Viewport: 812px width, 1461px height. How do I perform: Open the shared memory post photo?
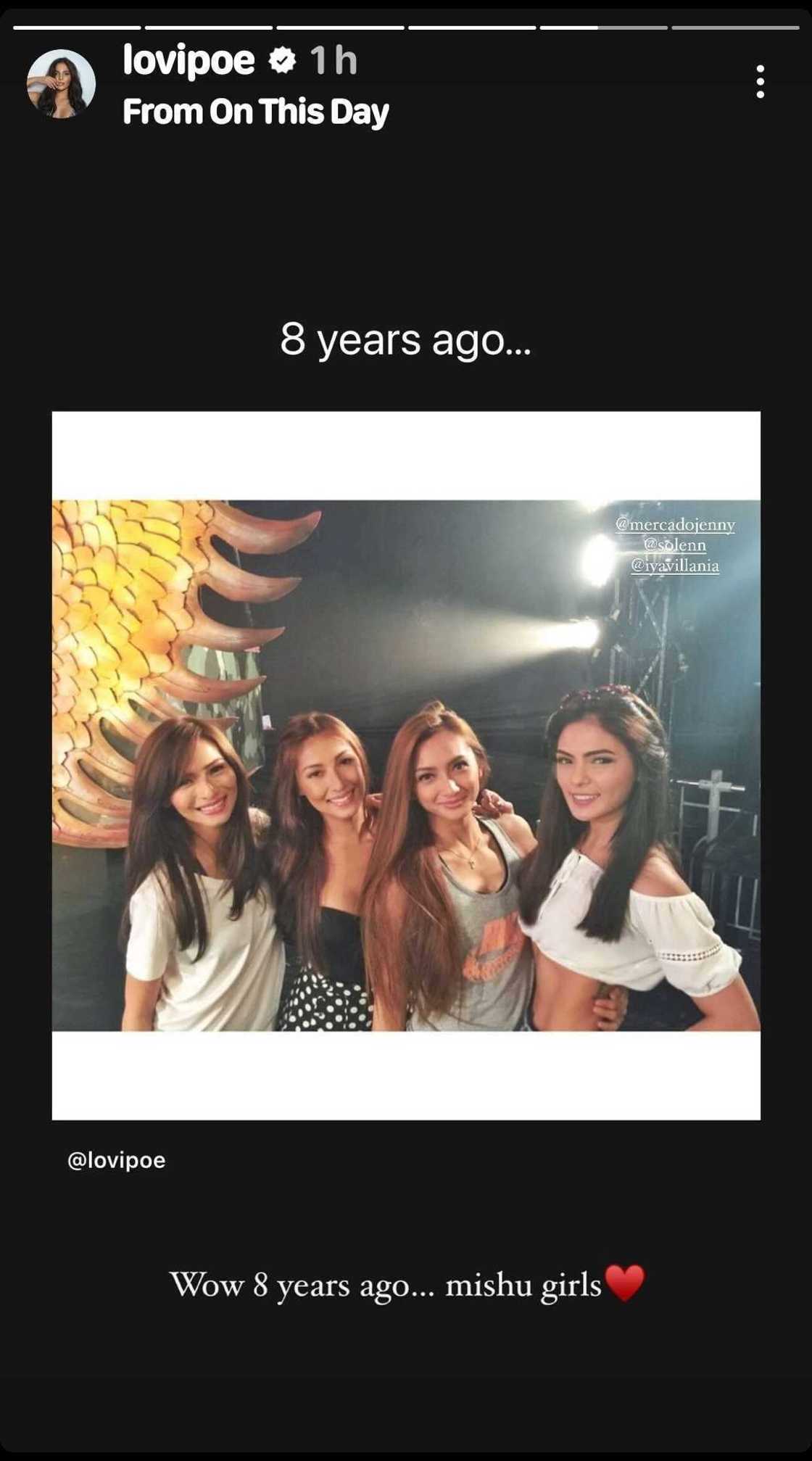click(406, 765)
